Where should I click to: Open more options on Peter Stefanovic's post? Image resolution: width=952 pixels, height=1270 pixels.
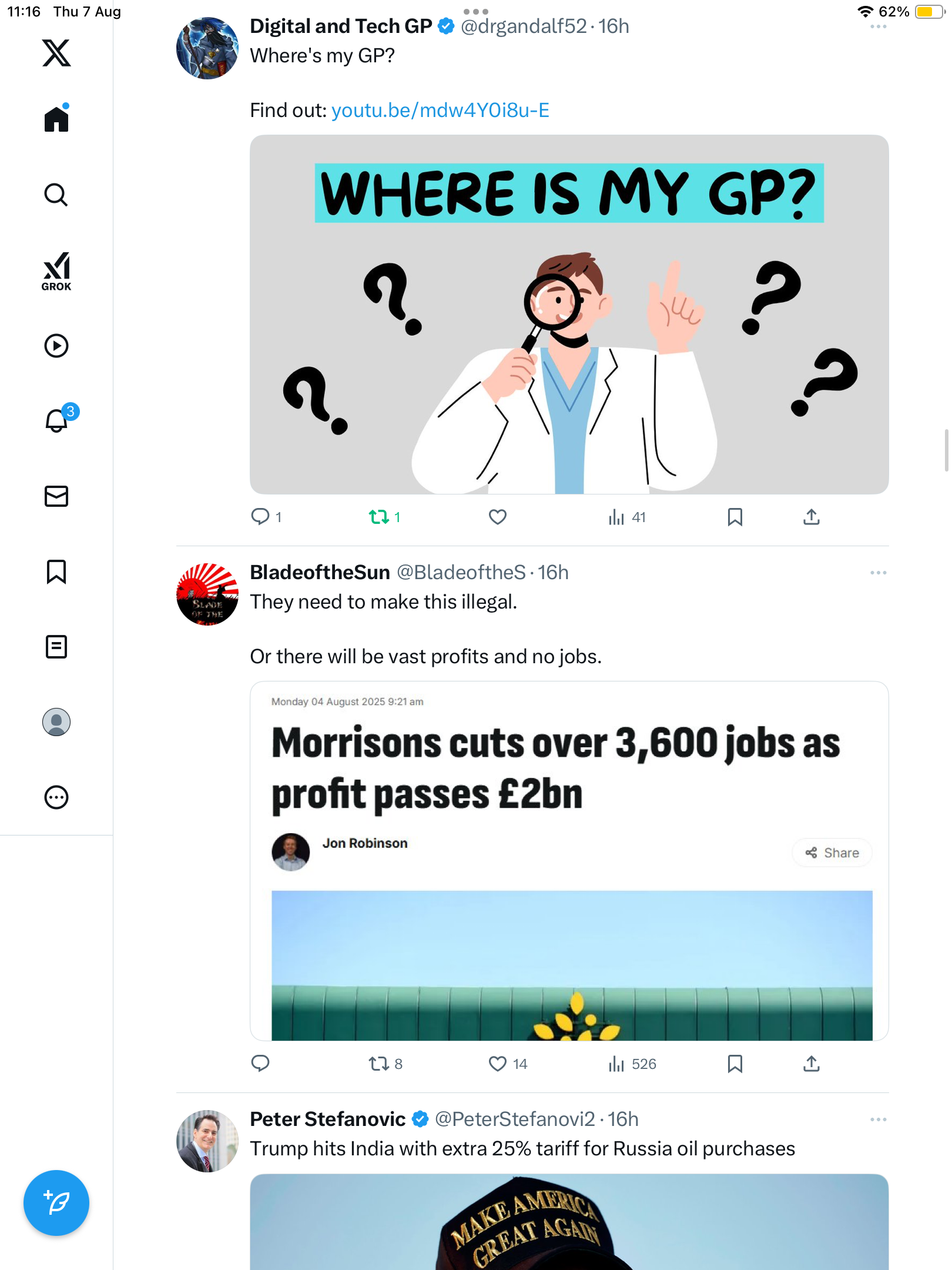click(878, 1119)
